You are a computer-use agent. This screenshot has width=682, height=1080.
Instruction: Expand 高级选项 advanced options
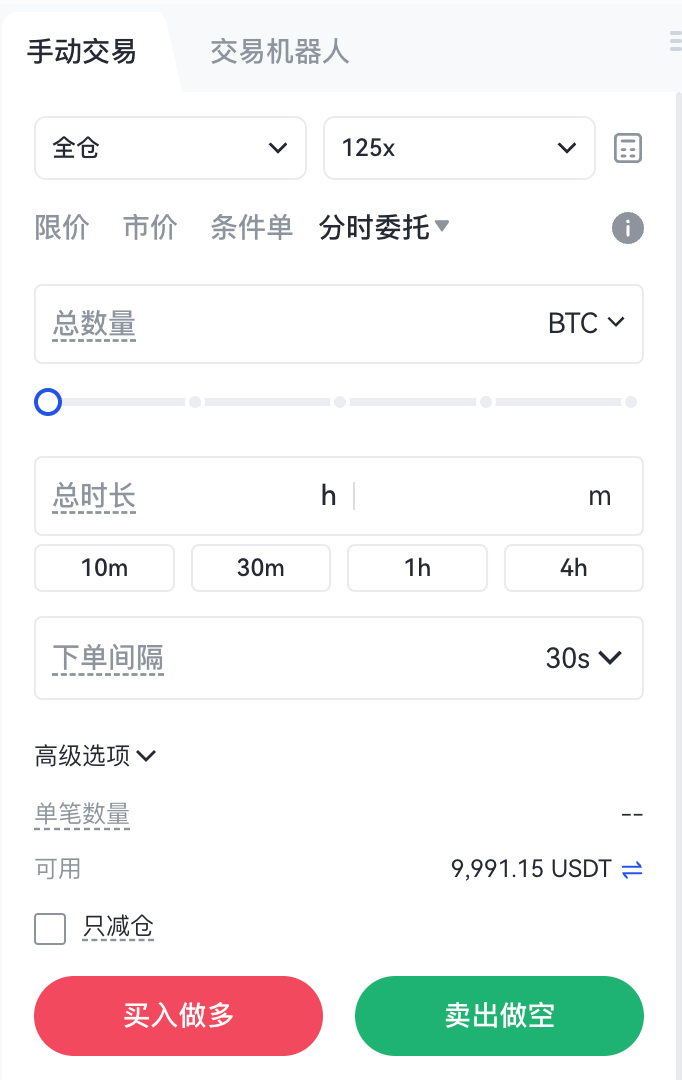[96, 756]
